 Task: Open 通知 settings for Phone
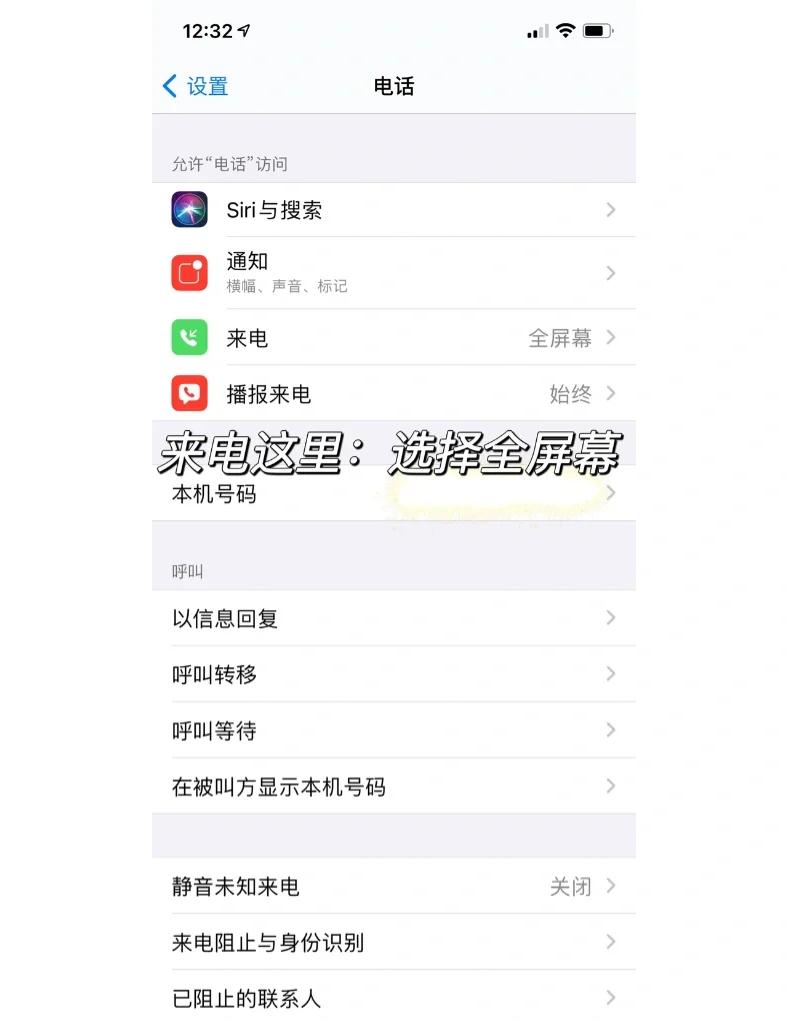click(393, 272)
